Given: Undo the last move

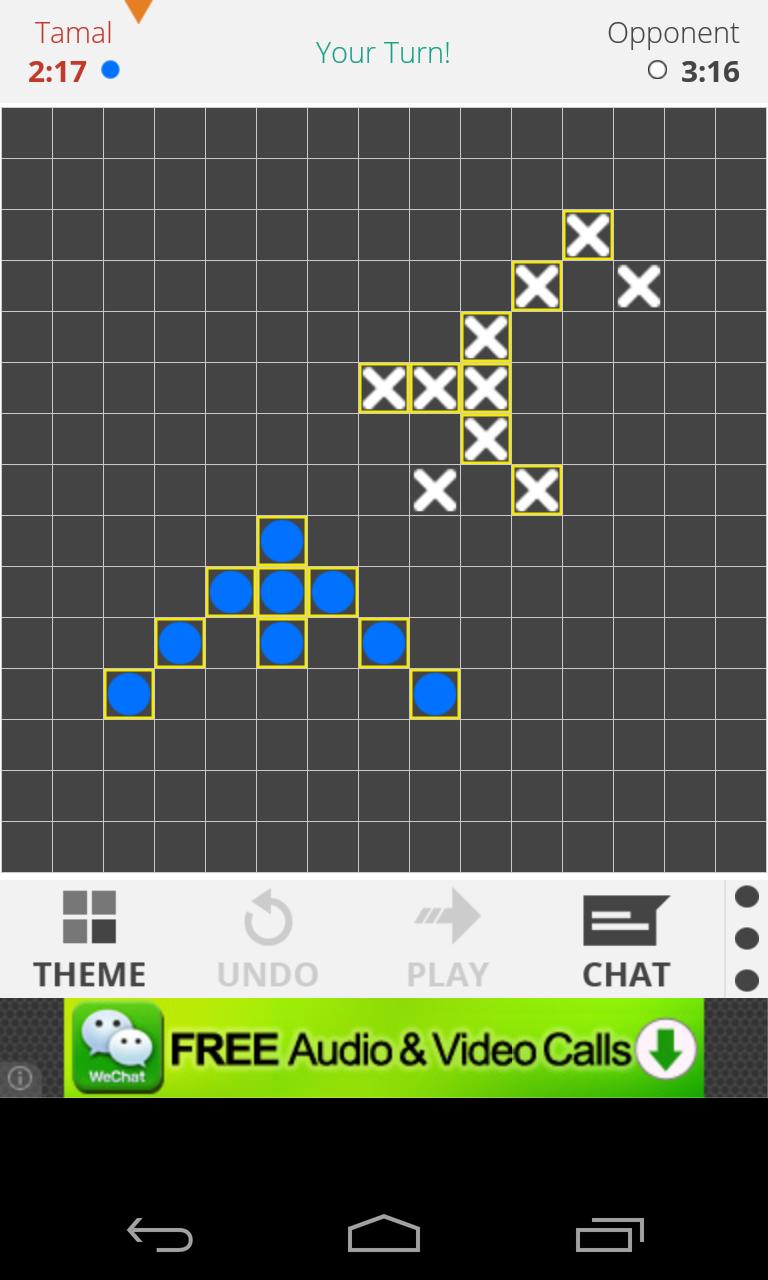Looking at the screenshot, I should (x=267, y=938).
